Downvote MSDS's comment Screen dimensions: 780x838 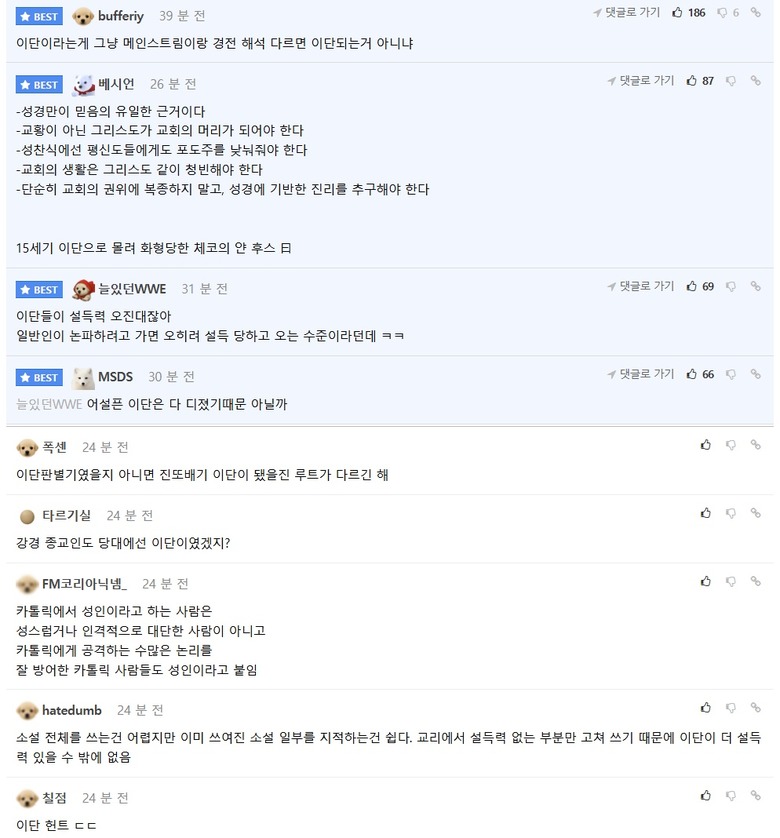pos(731,374)
